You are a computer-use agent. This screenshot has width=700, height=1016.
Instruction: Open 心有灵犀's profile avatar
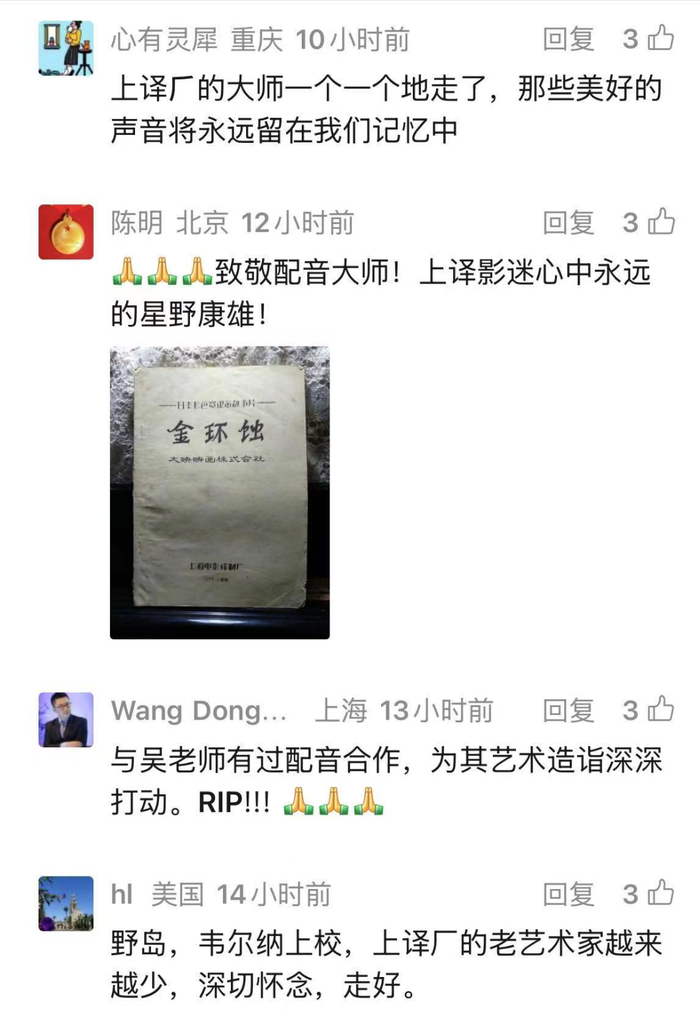[66, 48]
